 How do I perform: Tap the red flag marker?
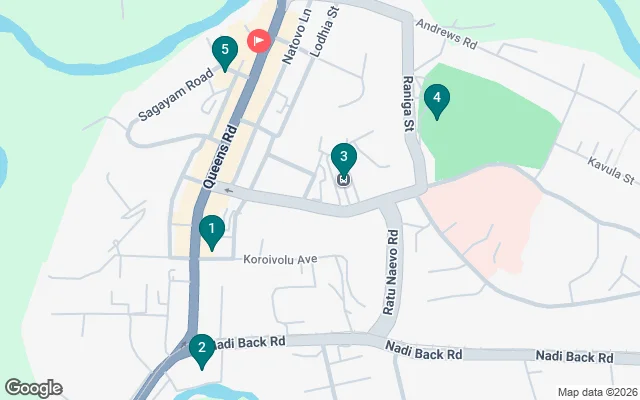(260, 41)
